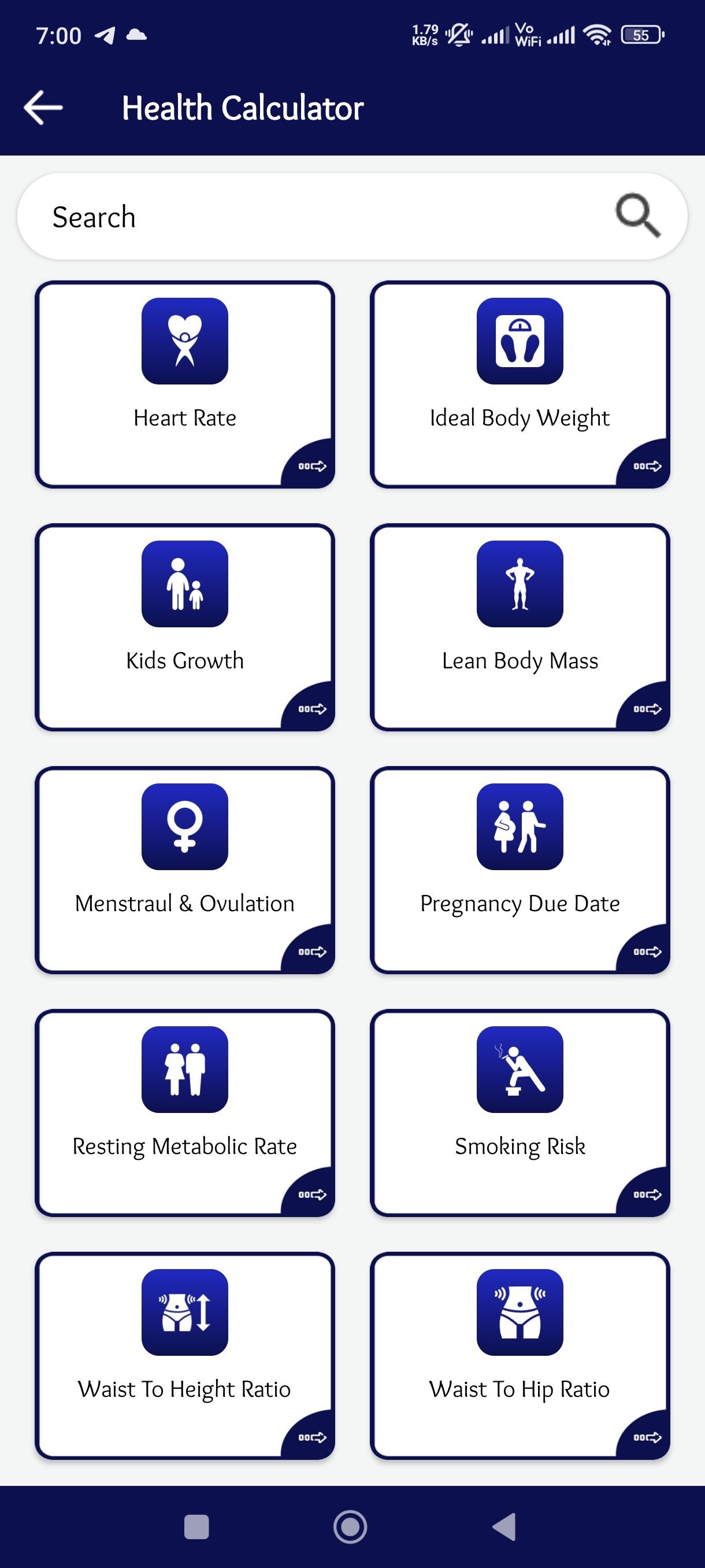View the Smoking Risk calculator
Image resolution: width=705 pixels, height=1568 pixels.
520,1113
